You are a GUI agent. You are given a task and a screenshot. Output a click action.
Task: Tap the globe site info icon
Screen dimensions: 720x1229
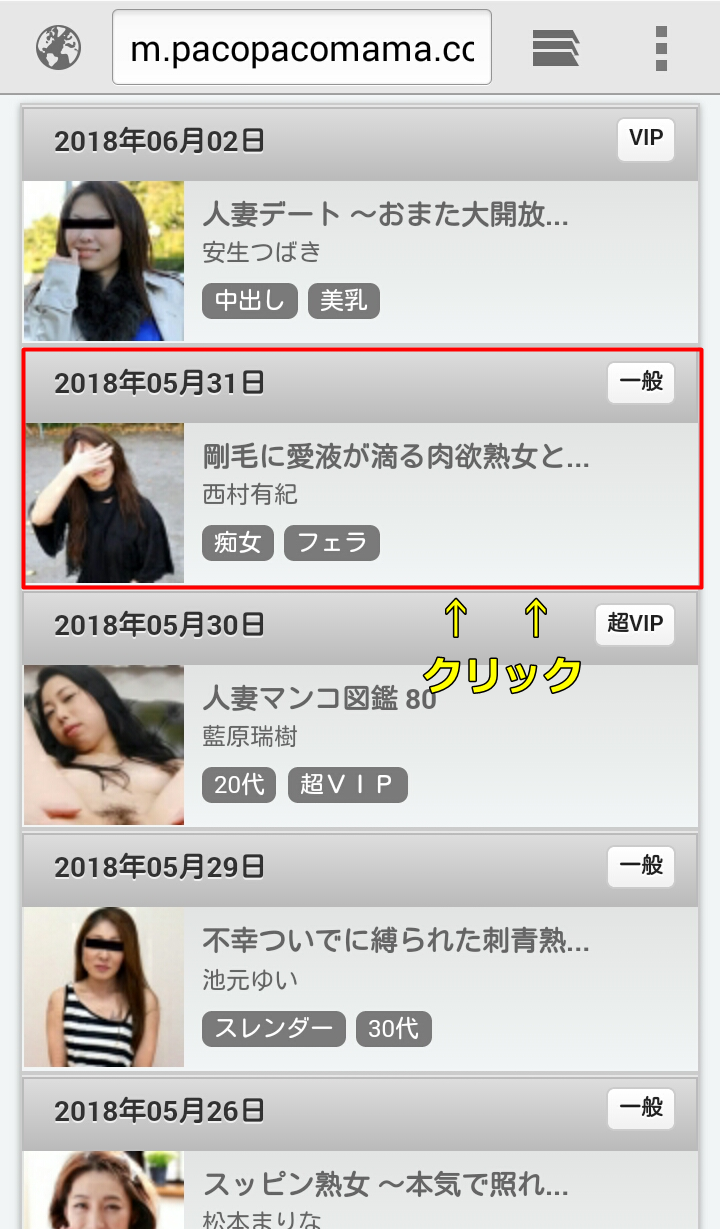[58, 48]
